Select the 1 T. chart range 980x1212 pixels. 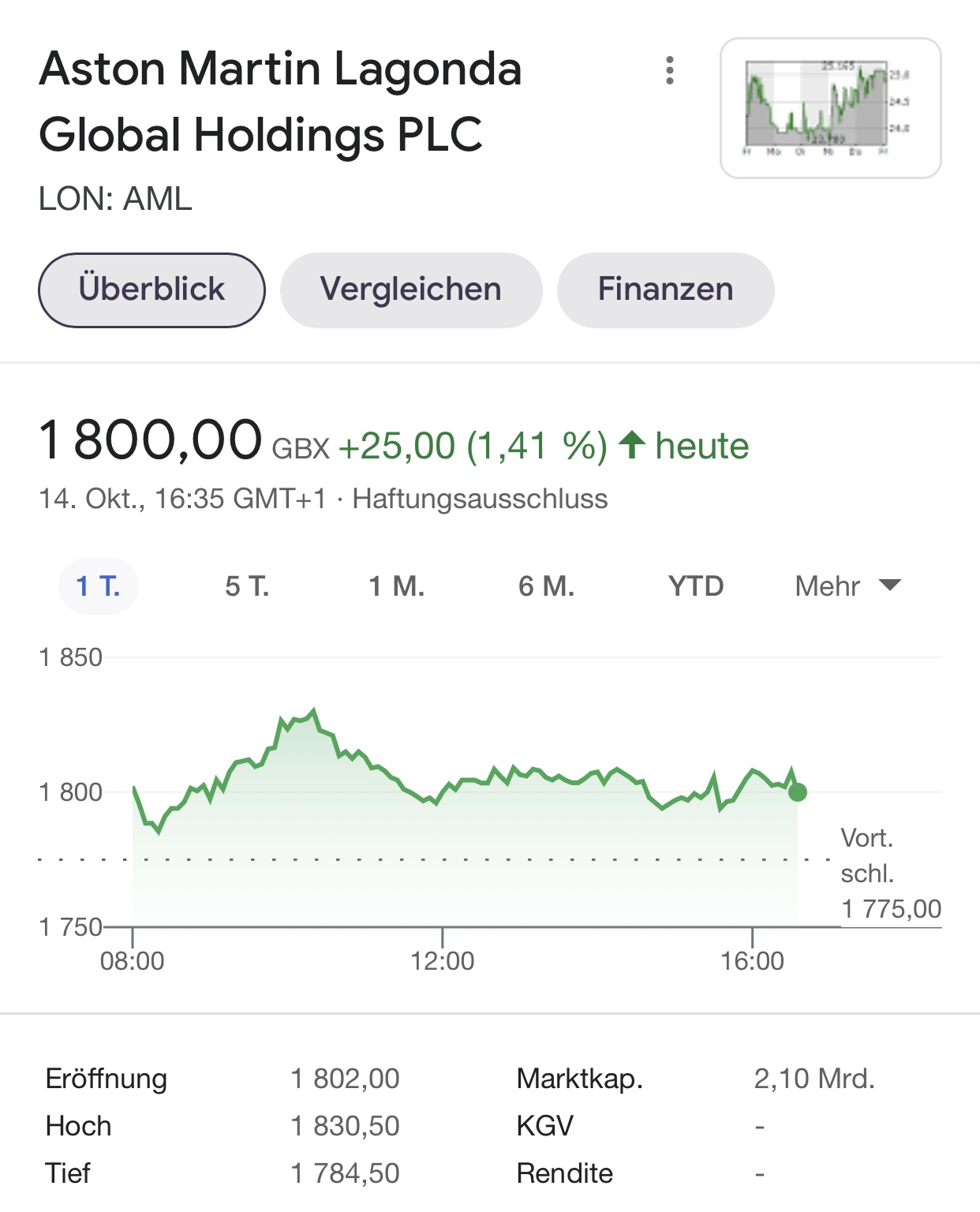pyautogui.click(x=99, y=586)
